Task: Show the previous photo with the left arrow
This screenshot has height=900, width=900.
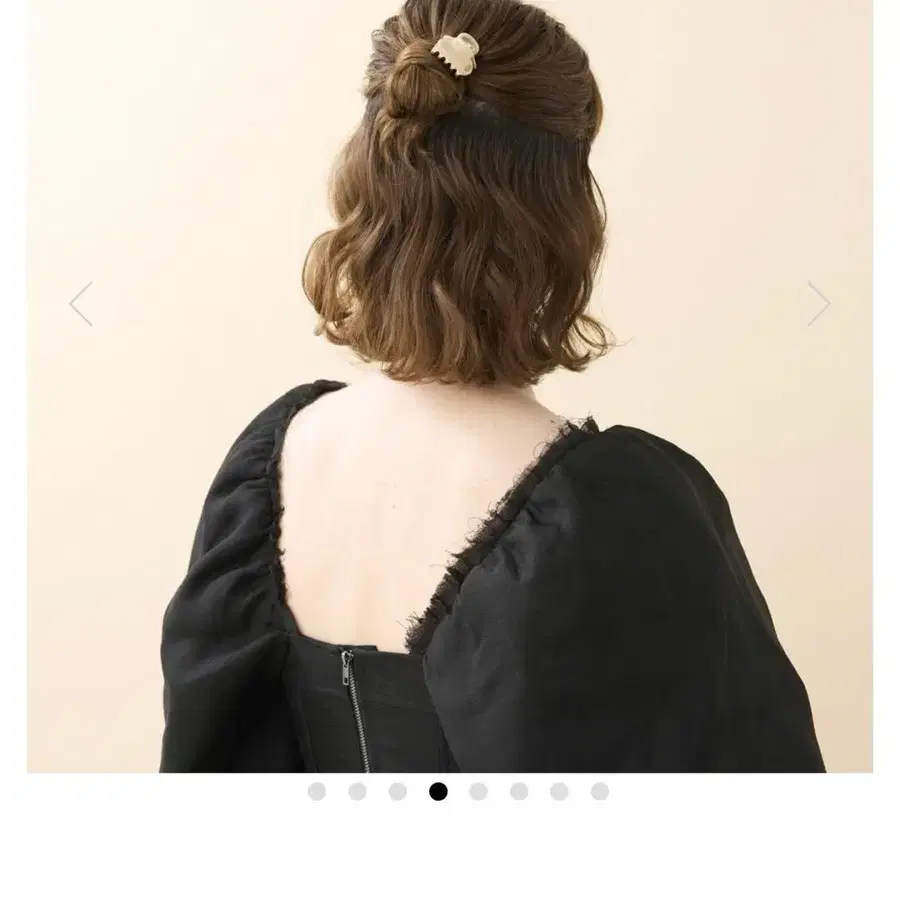Action: [81, 304]
